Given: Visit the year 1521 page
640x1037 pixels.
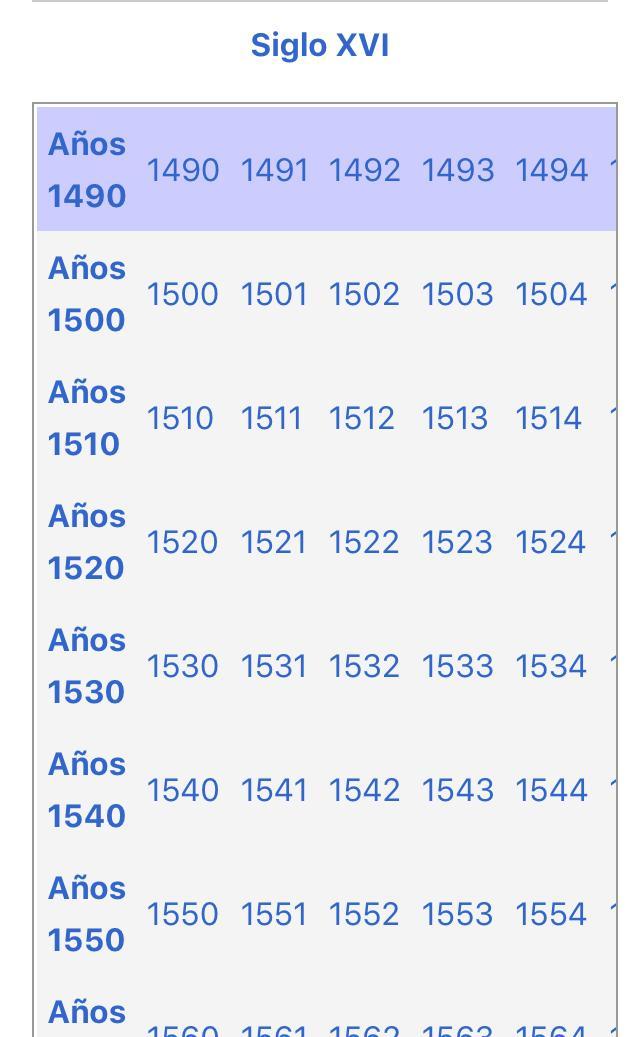Looking at the screenshot, I should 273,542.
